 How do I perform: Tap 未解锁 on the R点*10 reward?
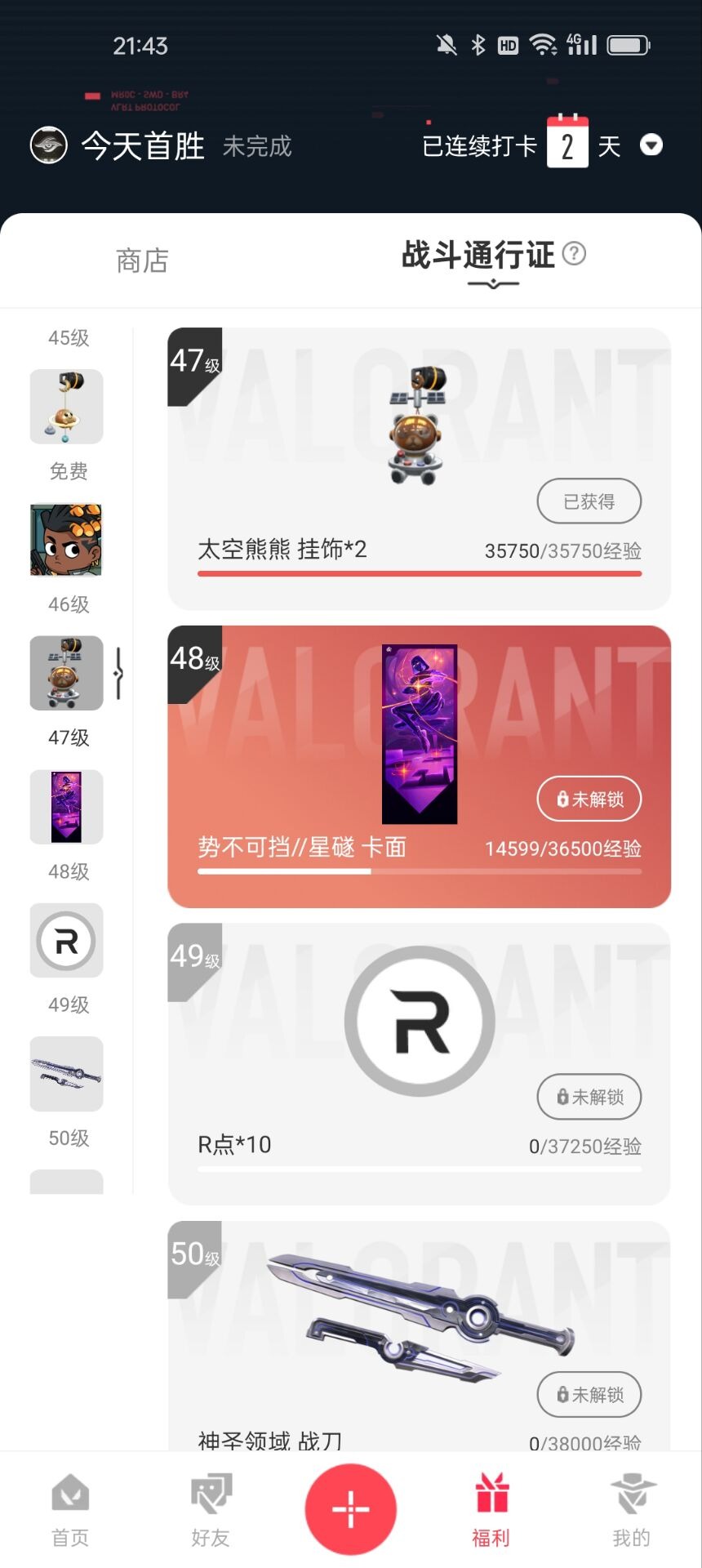pyautogui.click(x=589, y=1097)
